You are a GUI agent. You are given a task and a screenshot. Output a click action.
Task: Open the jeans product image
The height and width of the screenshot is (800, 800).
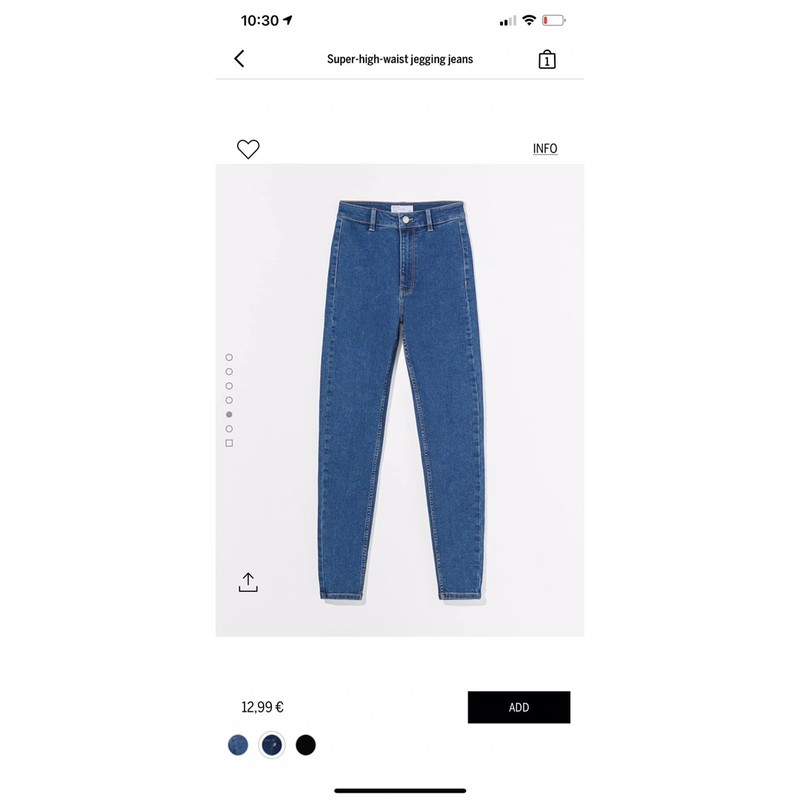tap(402, 400)
